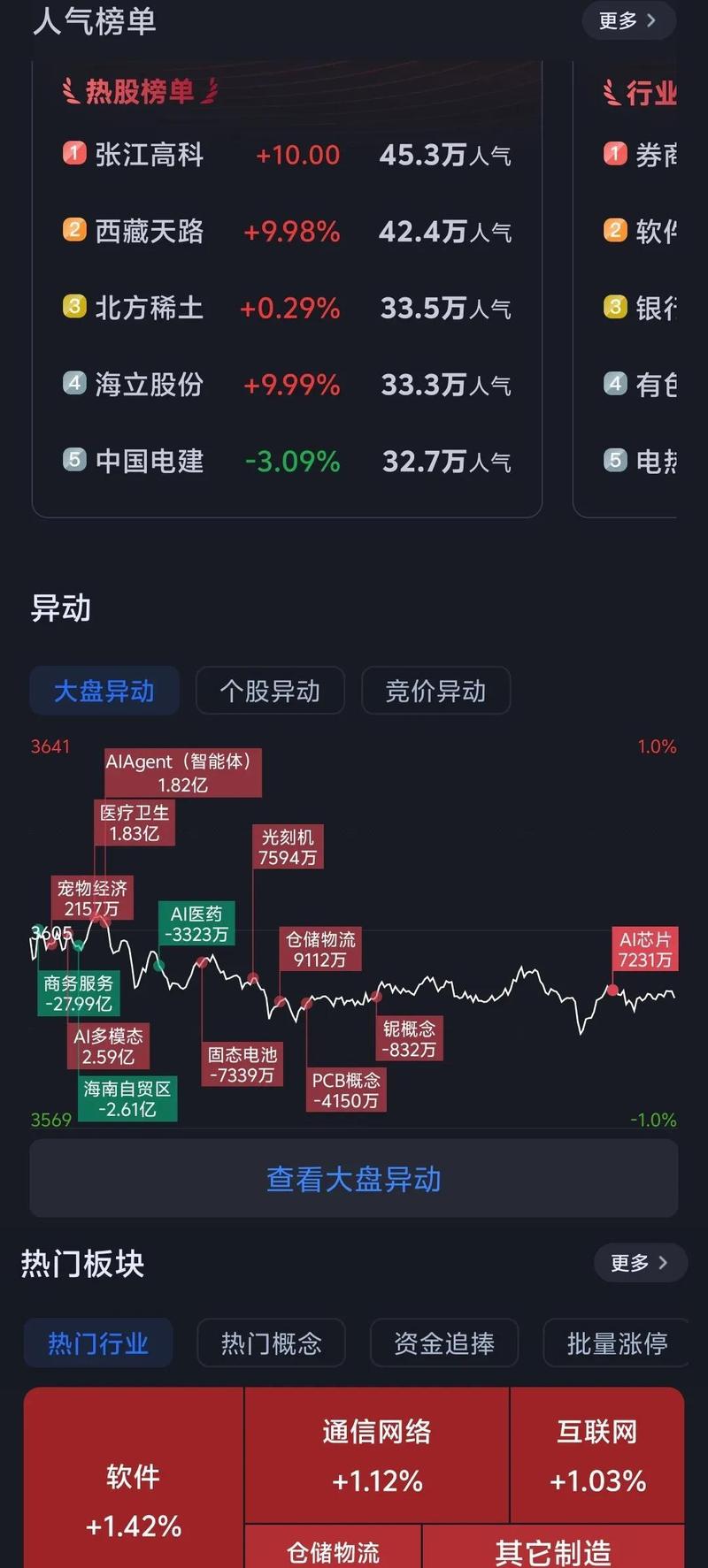
Task: Switch to the 竞价异动 filter
Action: click(x=435, y=691)
